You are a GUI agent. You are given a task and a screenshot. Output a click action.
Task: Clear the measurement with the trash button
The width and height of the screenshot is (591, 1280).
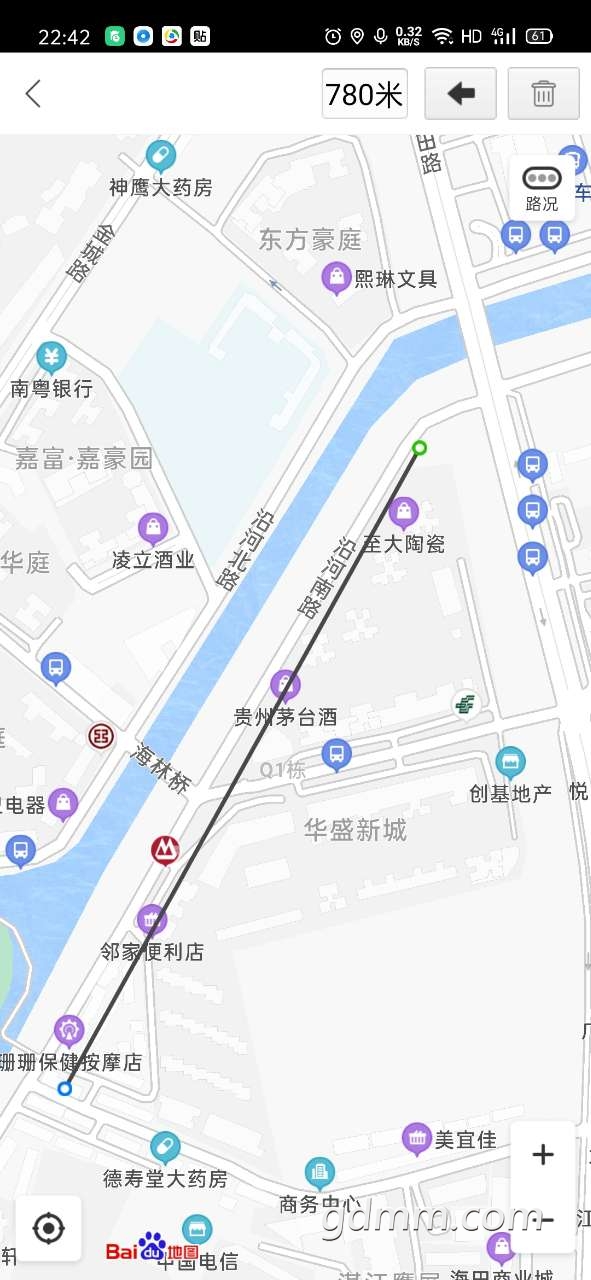click(x=543, y=94)
